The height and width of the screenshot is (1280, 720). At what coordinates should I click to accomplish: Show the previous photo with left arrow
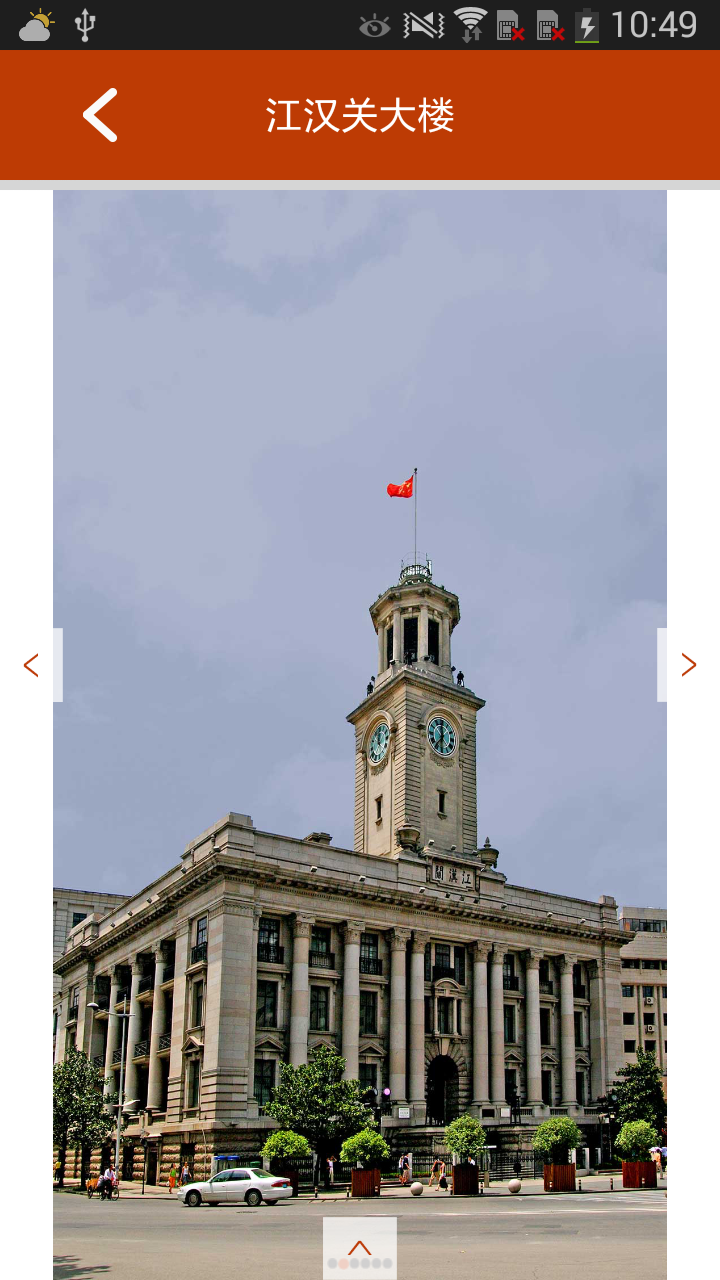32,665
